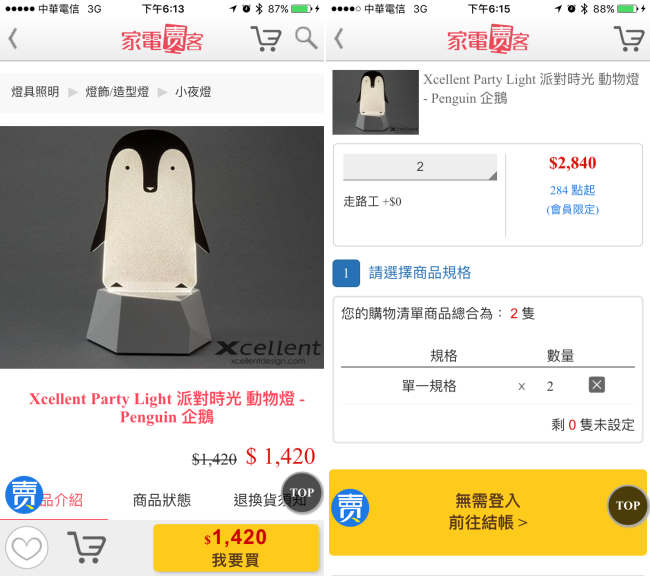The image size is (650, 576).
Task: Open the quantity dropdown showing 2
Action: [x=420, y=167]
